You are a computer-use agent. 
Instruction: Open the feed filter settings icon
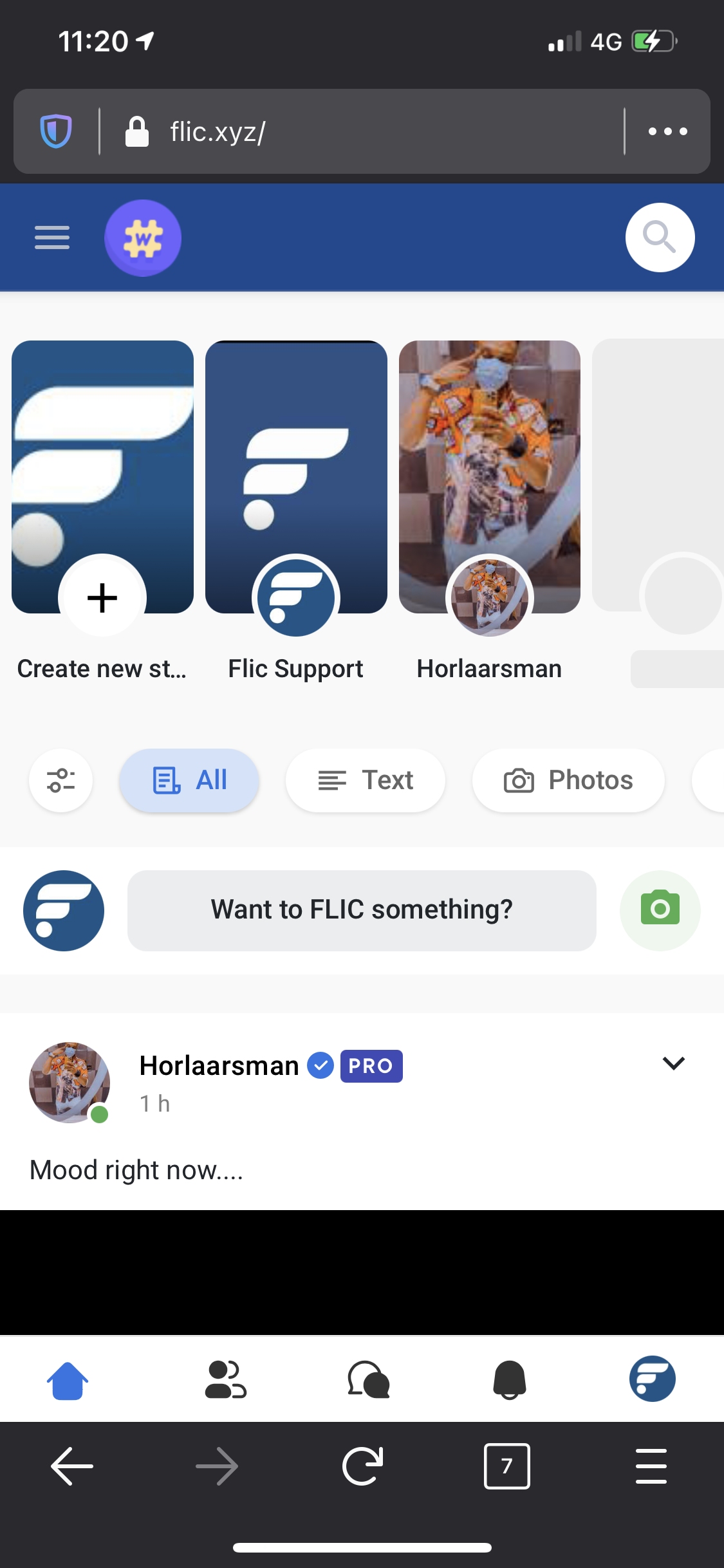coord(61,780)
